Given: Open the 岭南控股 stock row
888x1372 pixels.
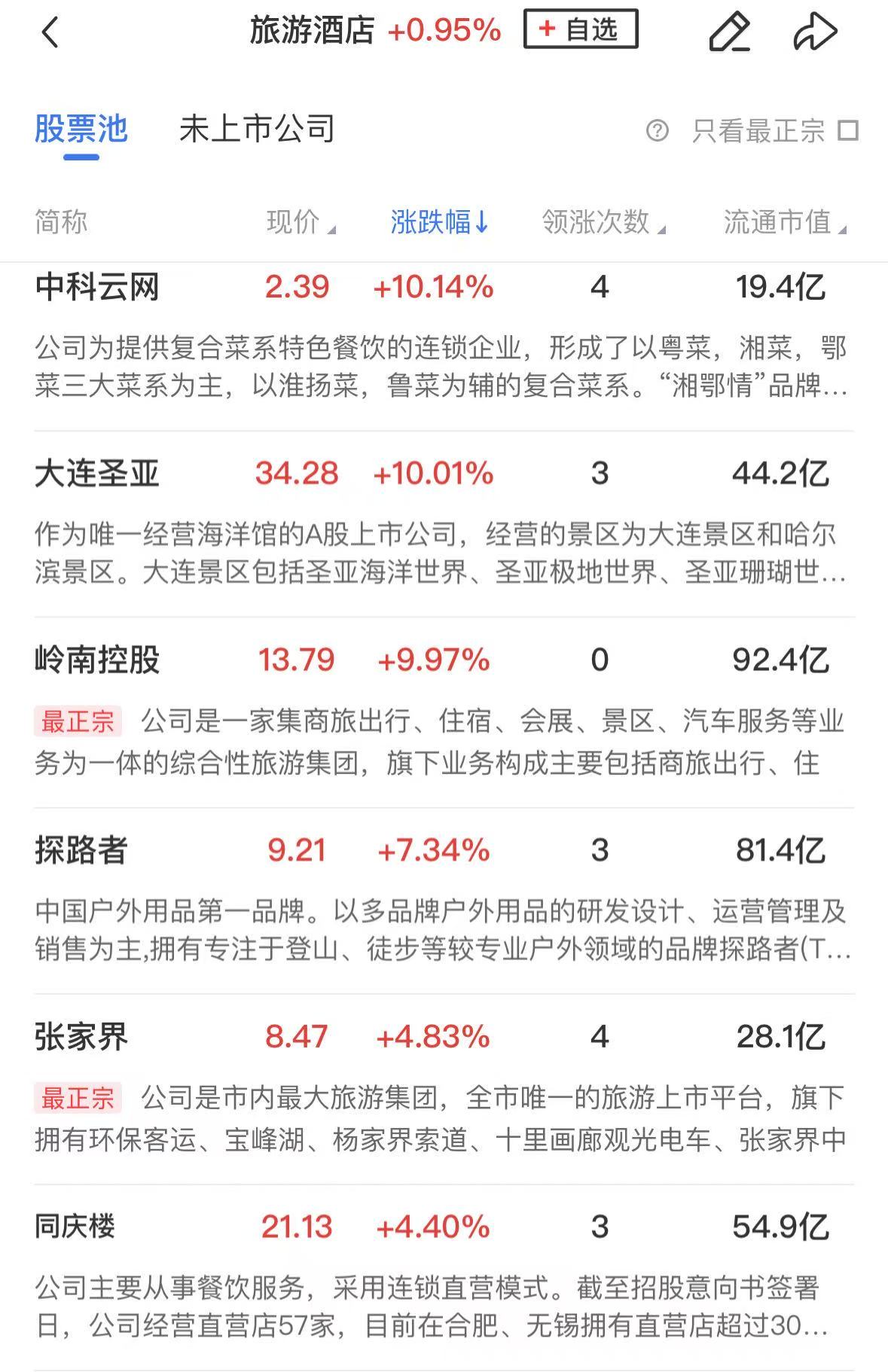Looking at the screenshot, I should pyautogui.click(x=98, y=660).
